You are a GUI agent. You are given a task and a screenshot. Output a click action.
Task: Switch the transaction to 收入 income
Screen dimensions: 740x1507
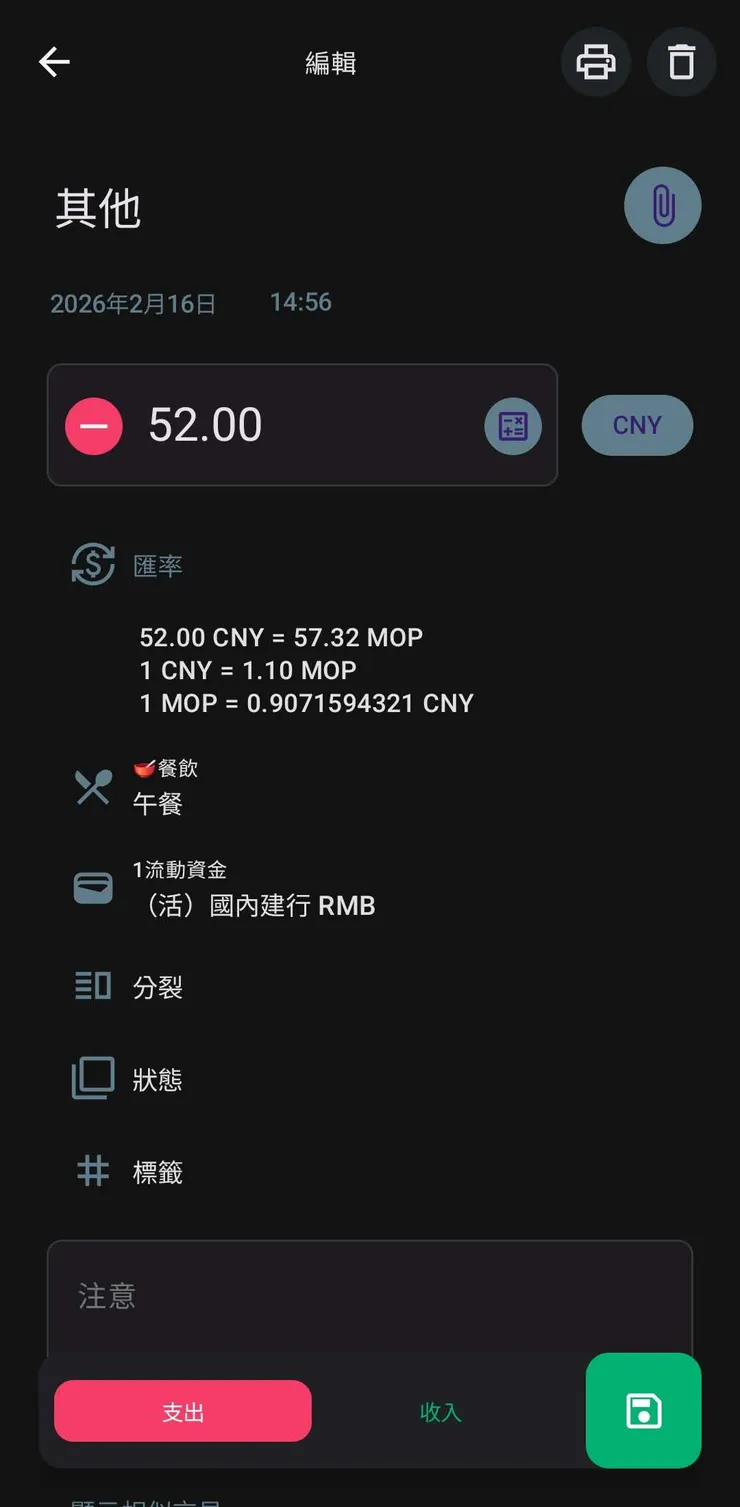439,1412
